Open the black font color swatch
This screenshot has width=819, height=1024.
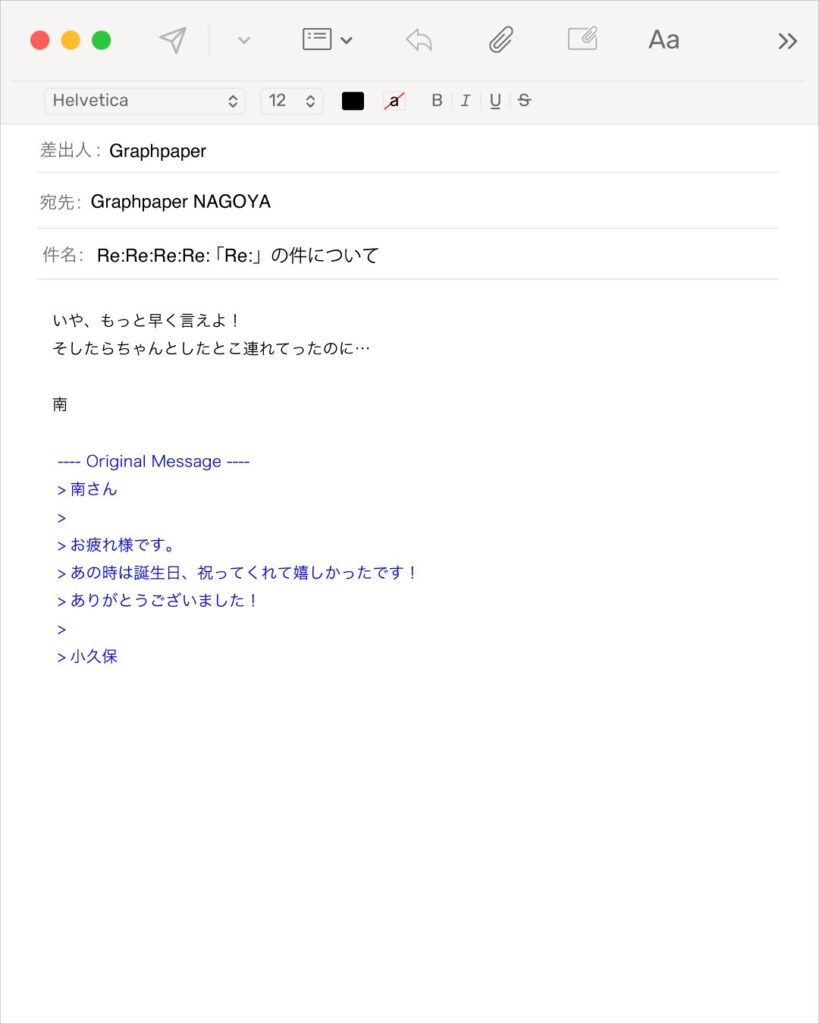352,100
